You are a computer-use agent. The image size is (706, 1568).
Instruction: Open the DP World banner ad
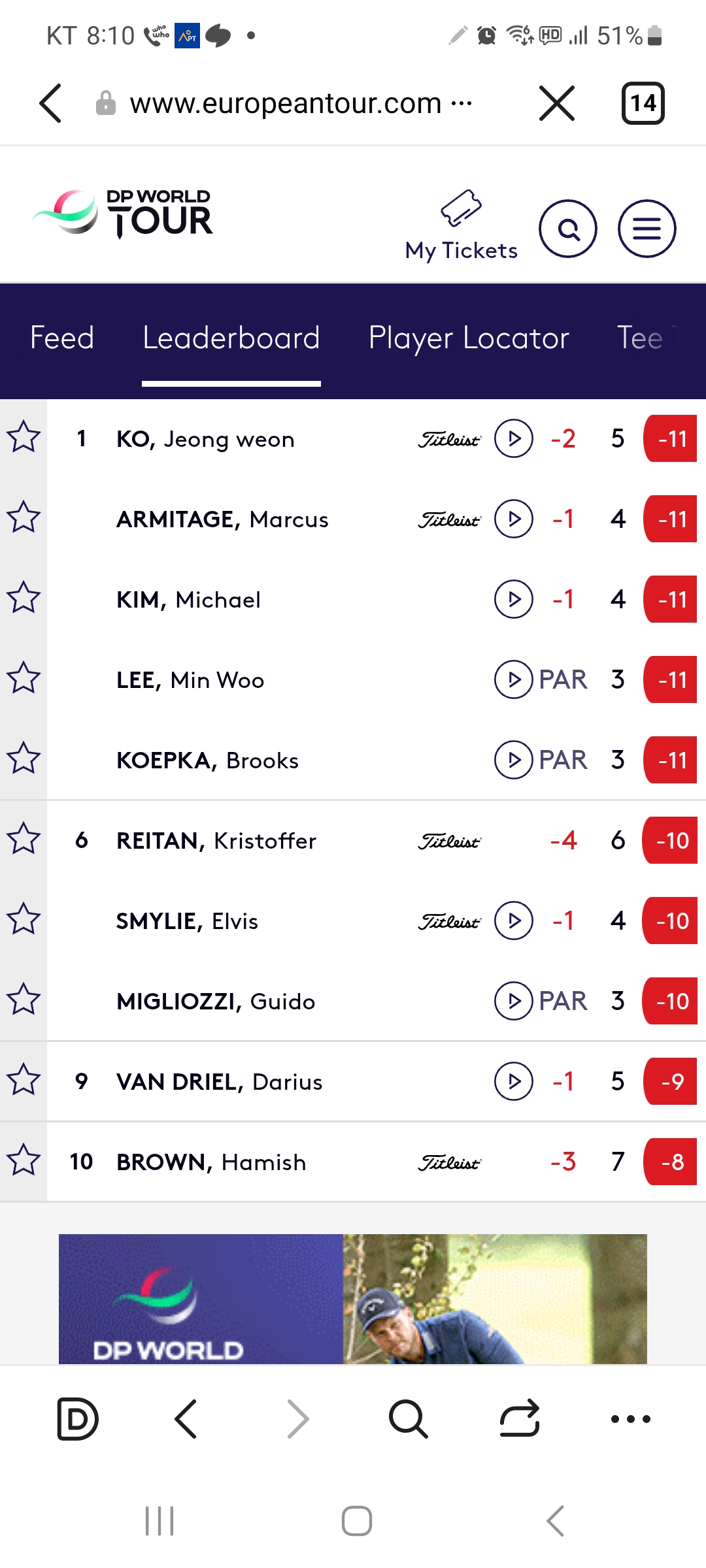coord(353,1299)
